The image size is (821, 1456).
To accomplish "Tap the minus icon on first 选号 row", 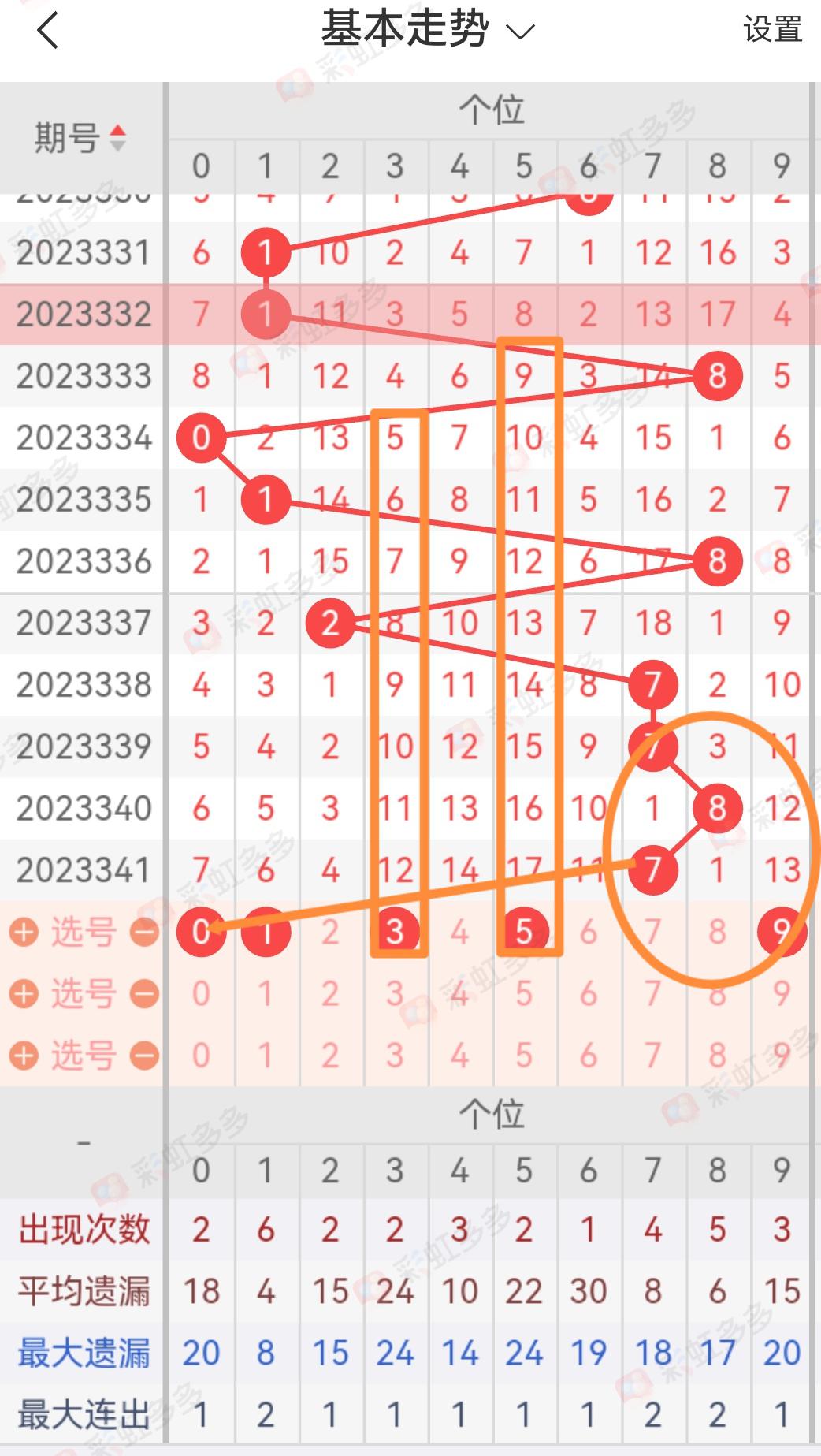I will point(144,932).
